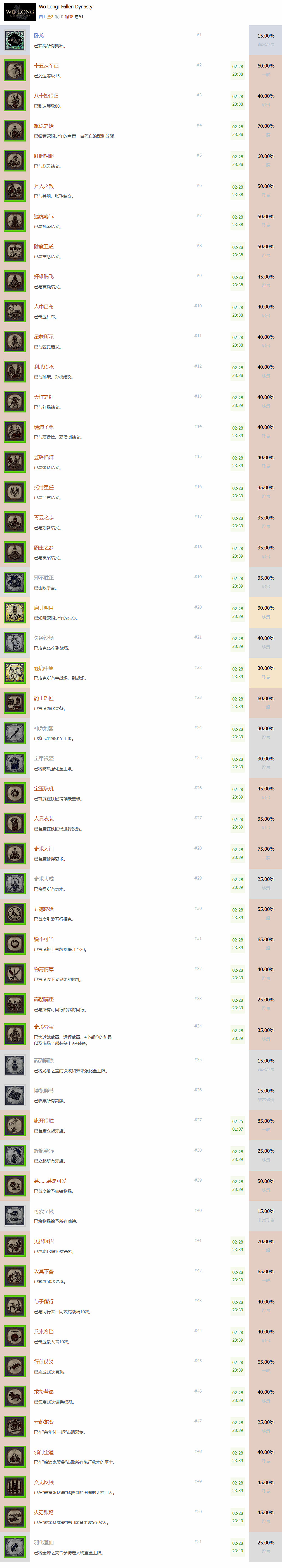282x1568 pixels.
Task: Open the 人中吕布 trophy details
Action: tap(44, 307)
